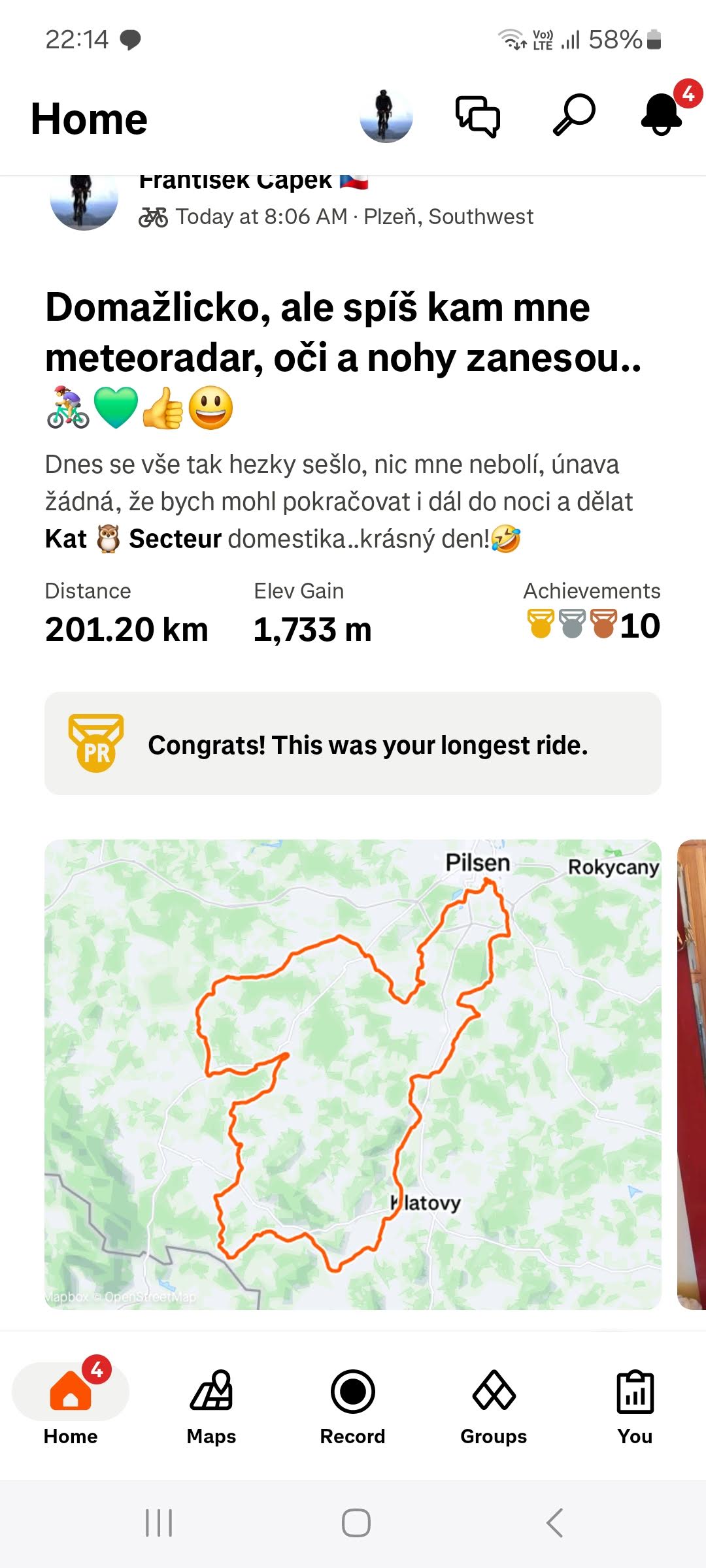Open the search magnifier
Viewport: 706px width, 1568px height.
pyautogui.click(x=574, y=115)
